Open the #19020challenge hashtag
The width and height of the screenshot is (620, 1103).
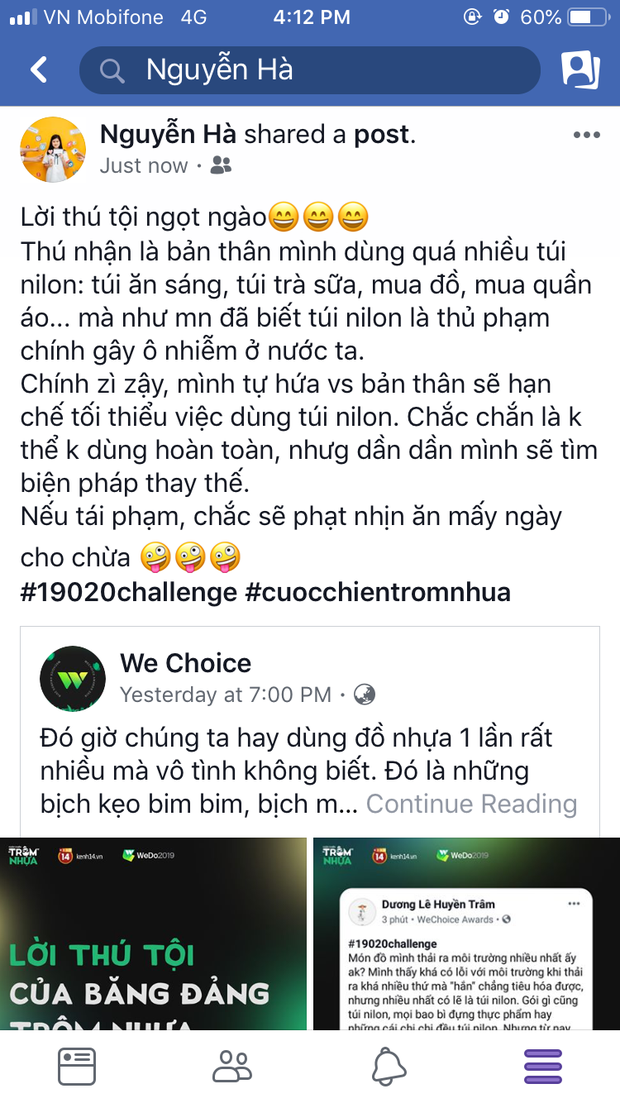[x=129, y=592]
